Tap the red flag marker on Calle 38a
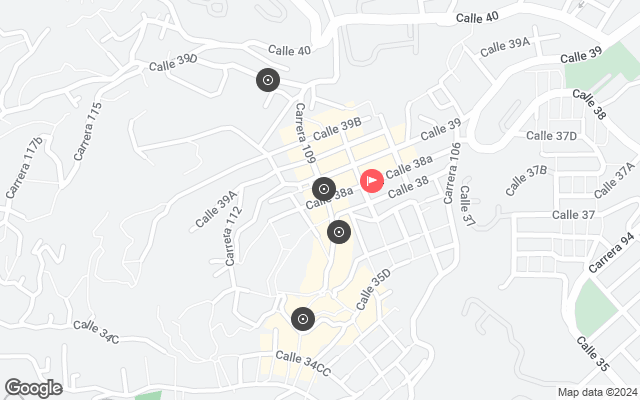Screen dimensions: 640x400 pos(372,181)
